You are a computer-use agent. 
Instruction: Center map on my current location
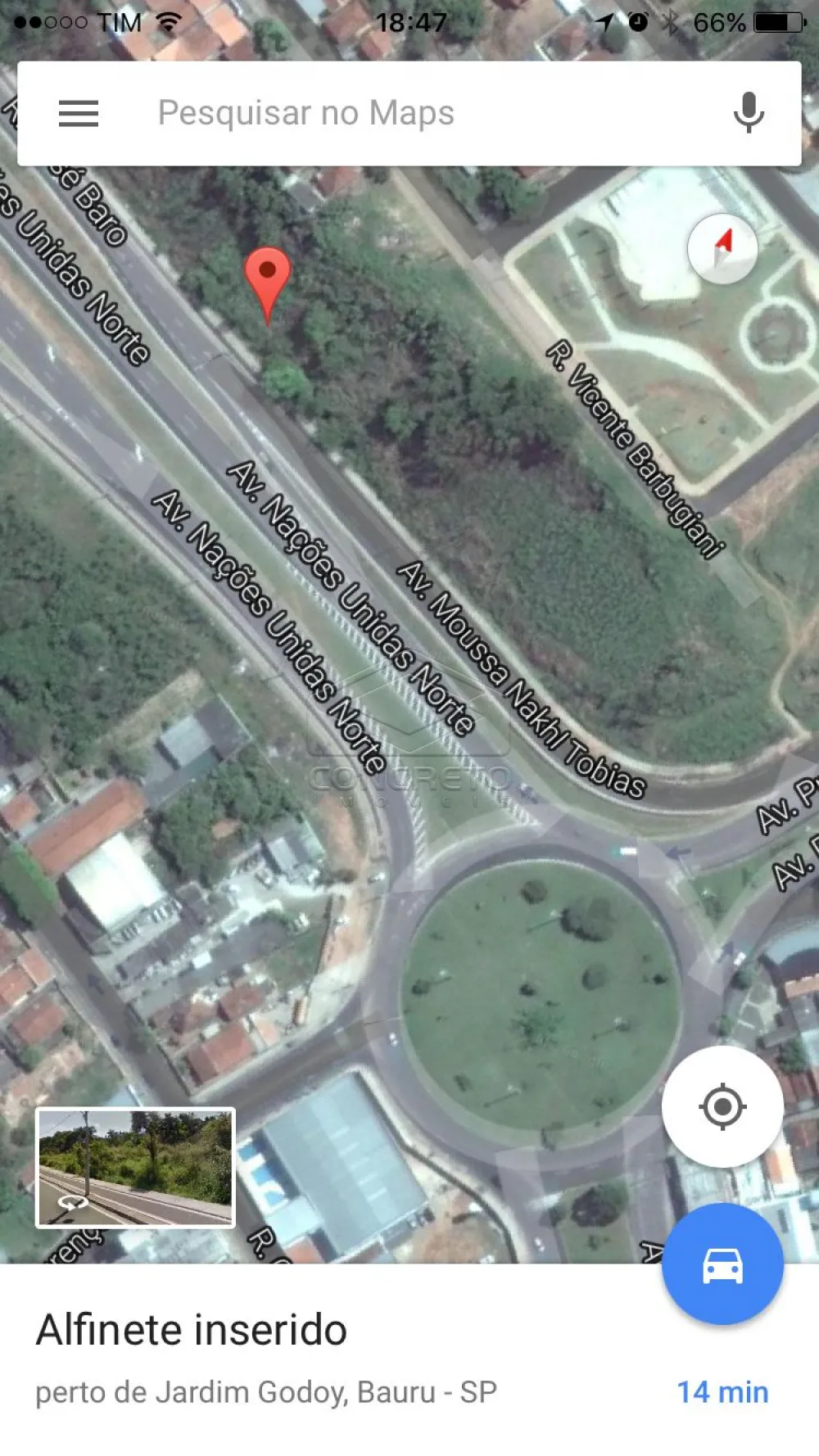click(722, 1106)
